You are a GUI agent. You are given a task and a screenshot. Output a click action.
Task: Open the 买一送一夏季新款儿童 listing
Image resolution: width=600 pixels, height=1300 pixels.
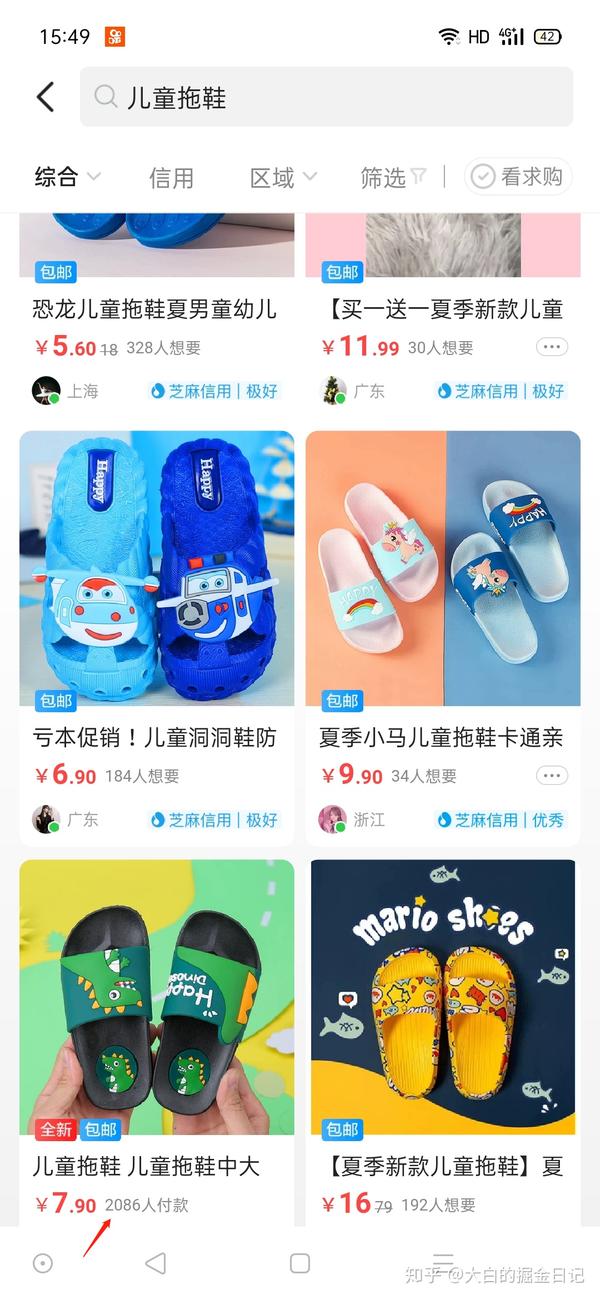click(x=445, y=309)
